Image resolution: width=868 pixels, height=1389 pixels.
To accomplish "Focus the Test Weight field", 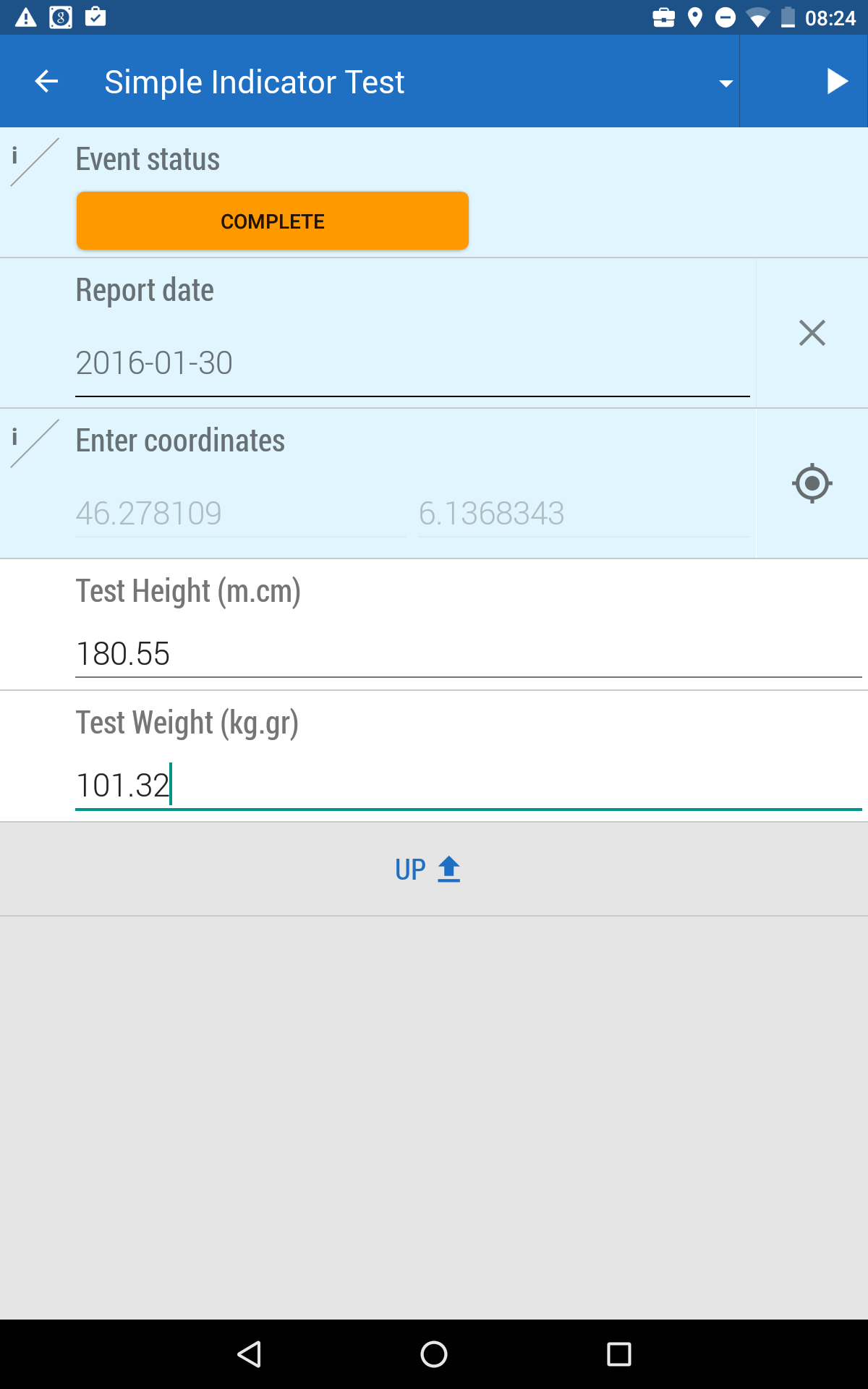I will (467, 786).
